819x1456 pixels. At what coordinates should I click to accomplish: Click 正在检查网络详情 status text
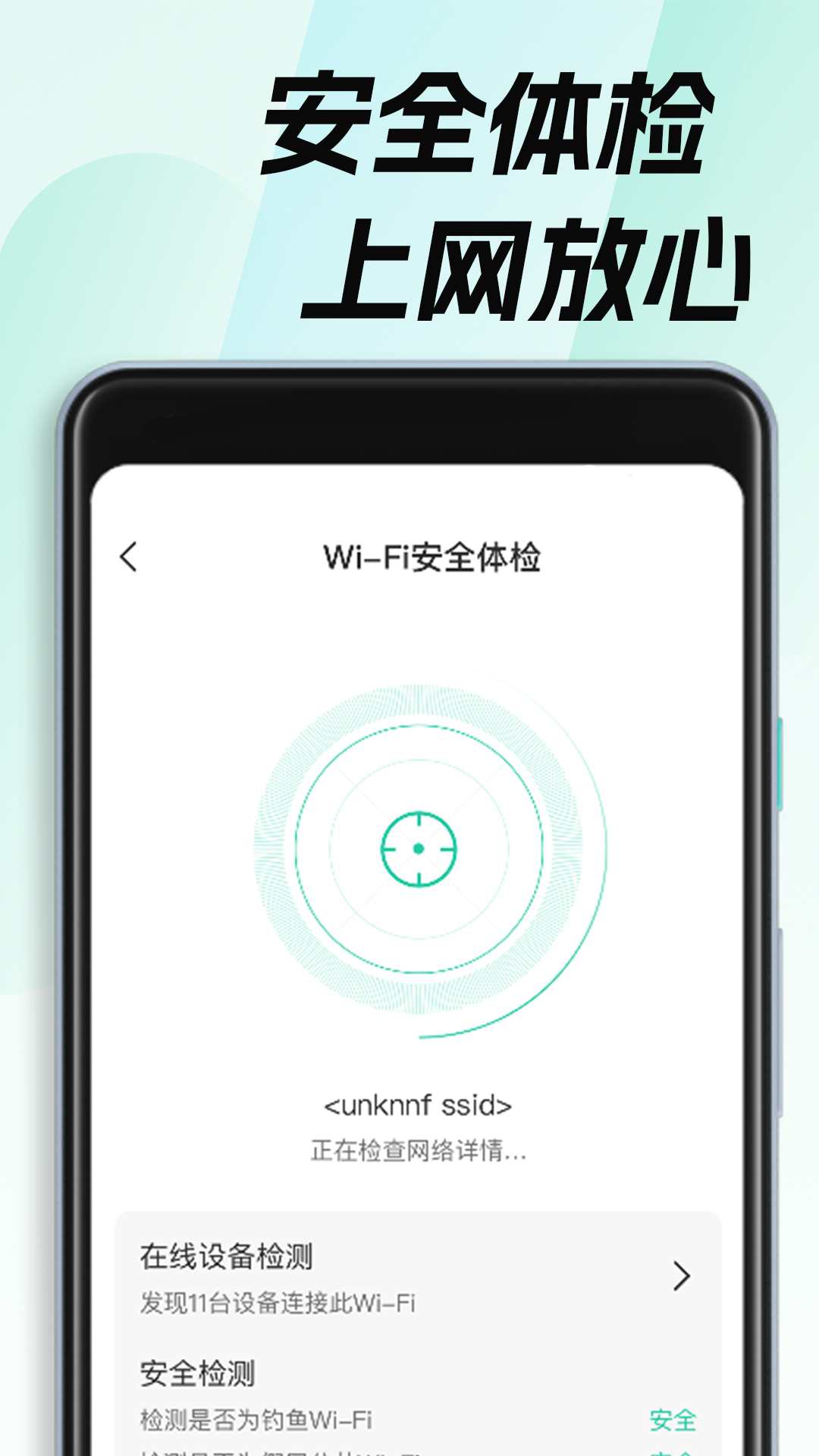(x=419, y=1153)
